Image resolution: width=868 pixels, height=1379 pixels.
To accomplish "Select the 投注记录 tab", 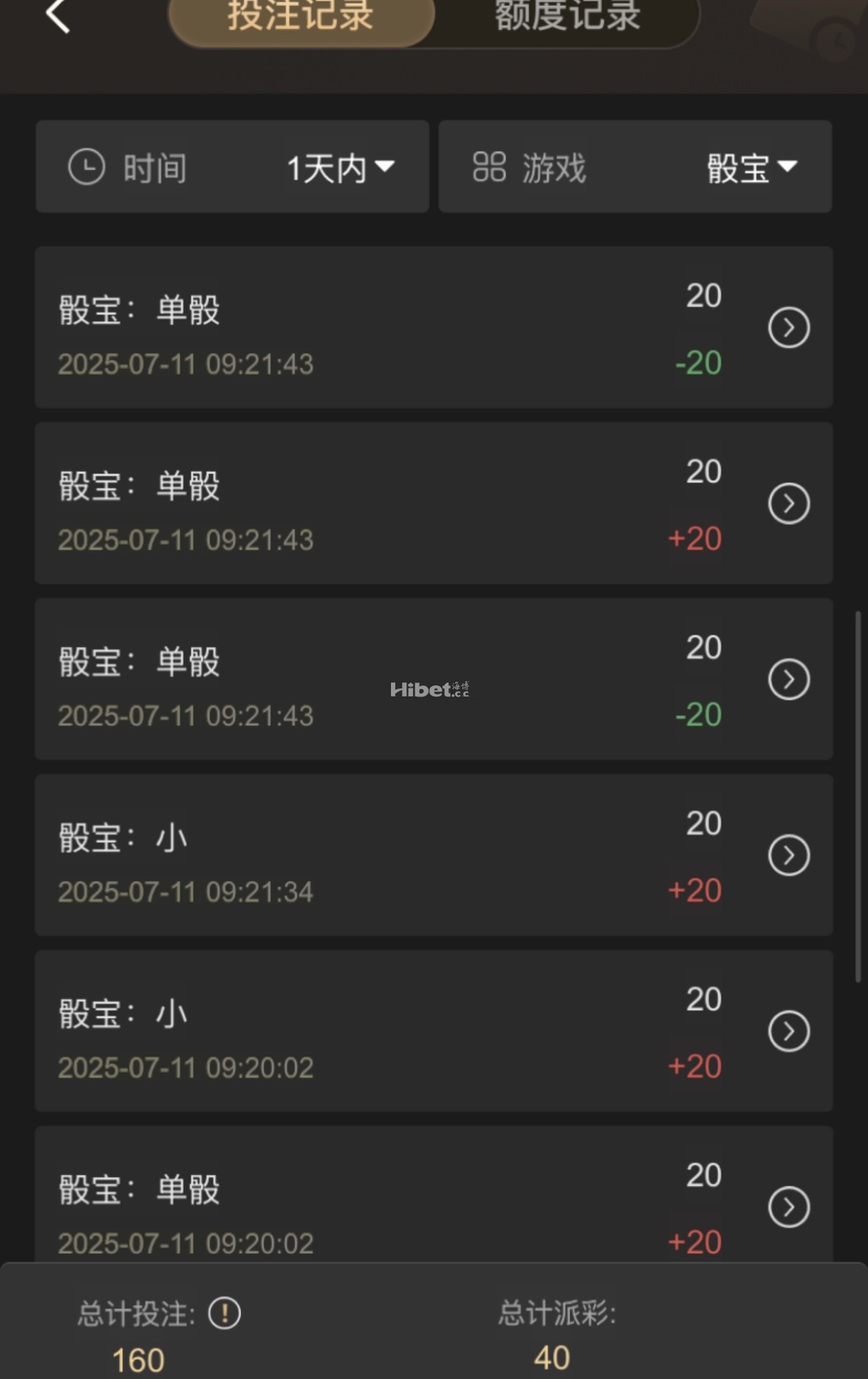I will [301, 18].
